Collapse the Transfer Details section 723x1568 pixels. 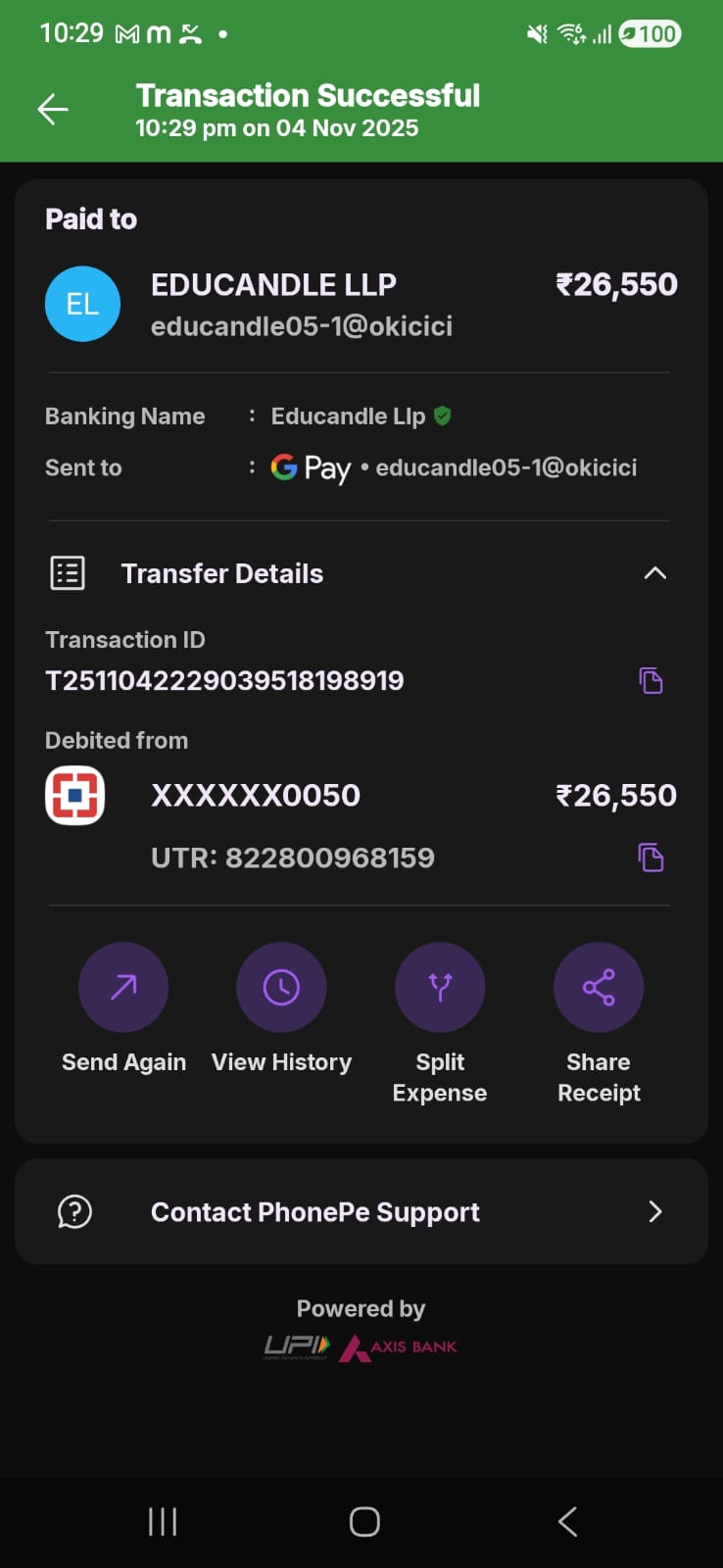[x=654, y=573]
